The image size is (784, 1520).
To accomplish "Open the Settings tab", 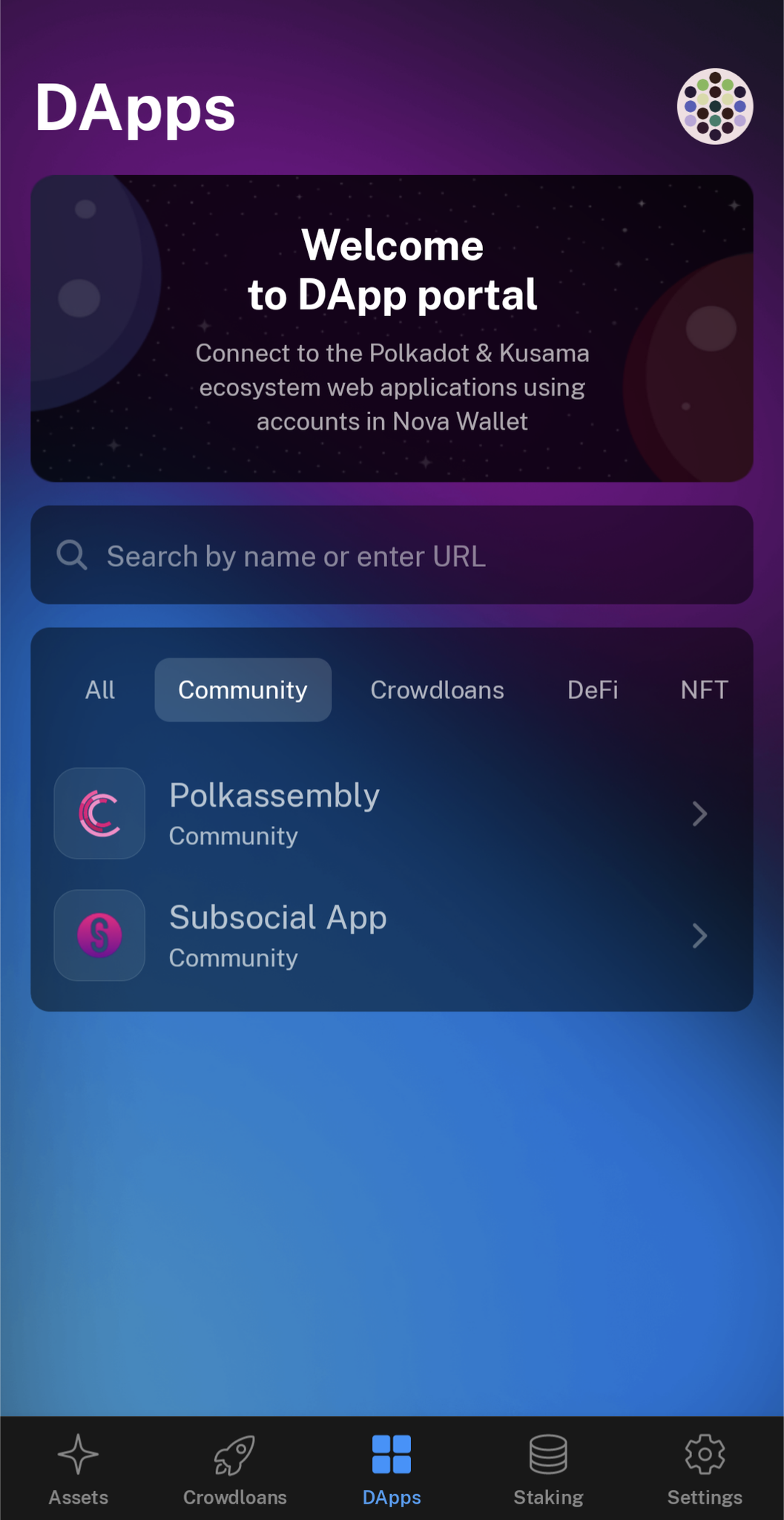I will [x=705, y=1469].
